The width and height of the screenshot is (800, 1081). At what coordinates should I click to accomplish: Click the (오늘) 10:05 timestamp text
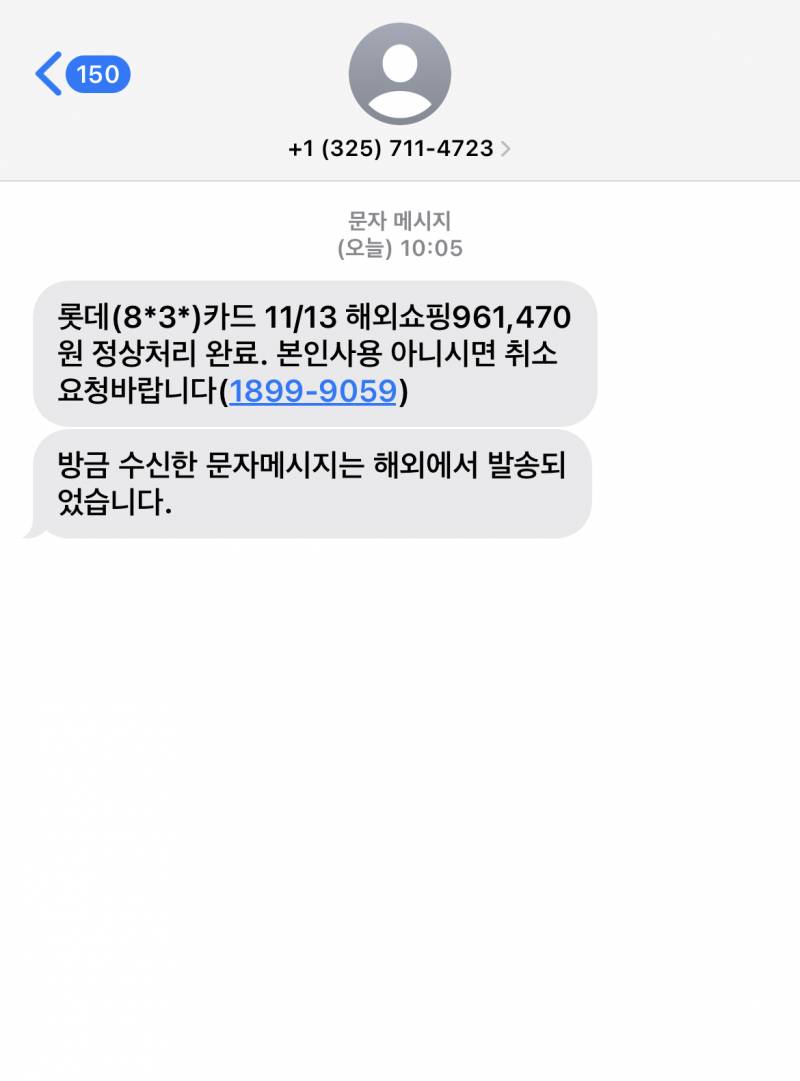click(x=398, y=247)
